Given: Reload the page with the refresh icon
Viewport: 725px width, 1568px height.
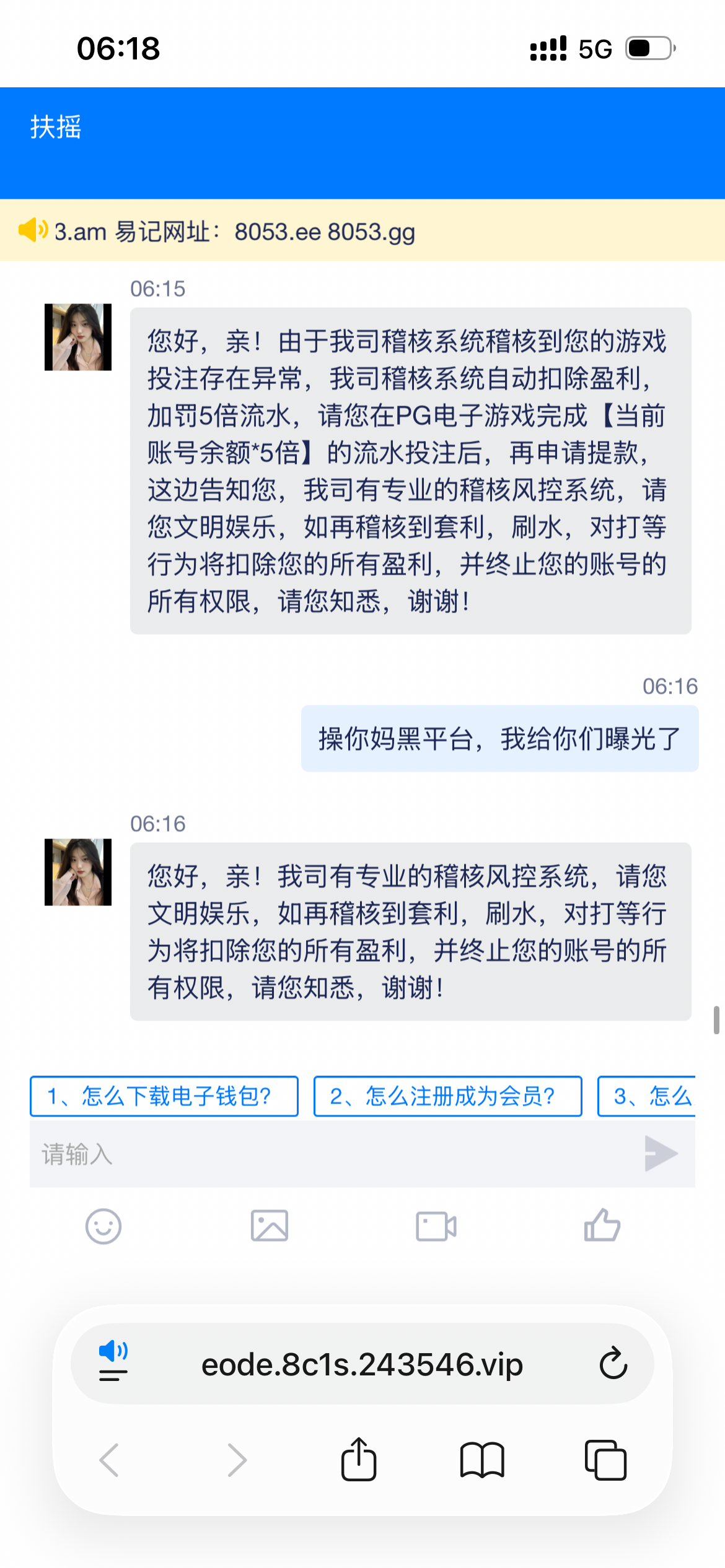Looking at the screenshot, I should click(613, 1362).
